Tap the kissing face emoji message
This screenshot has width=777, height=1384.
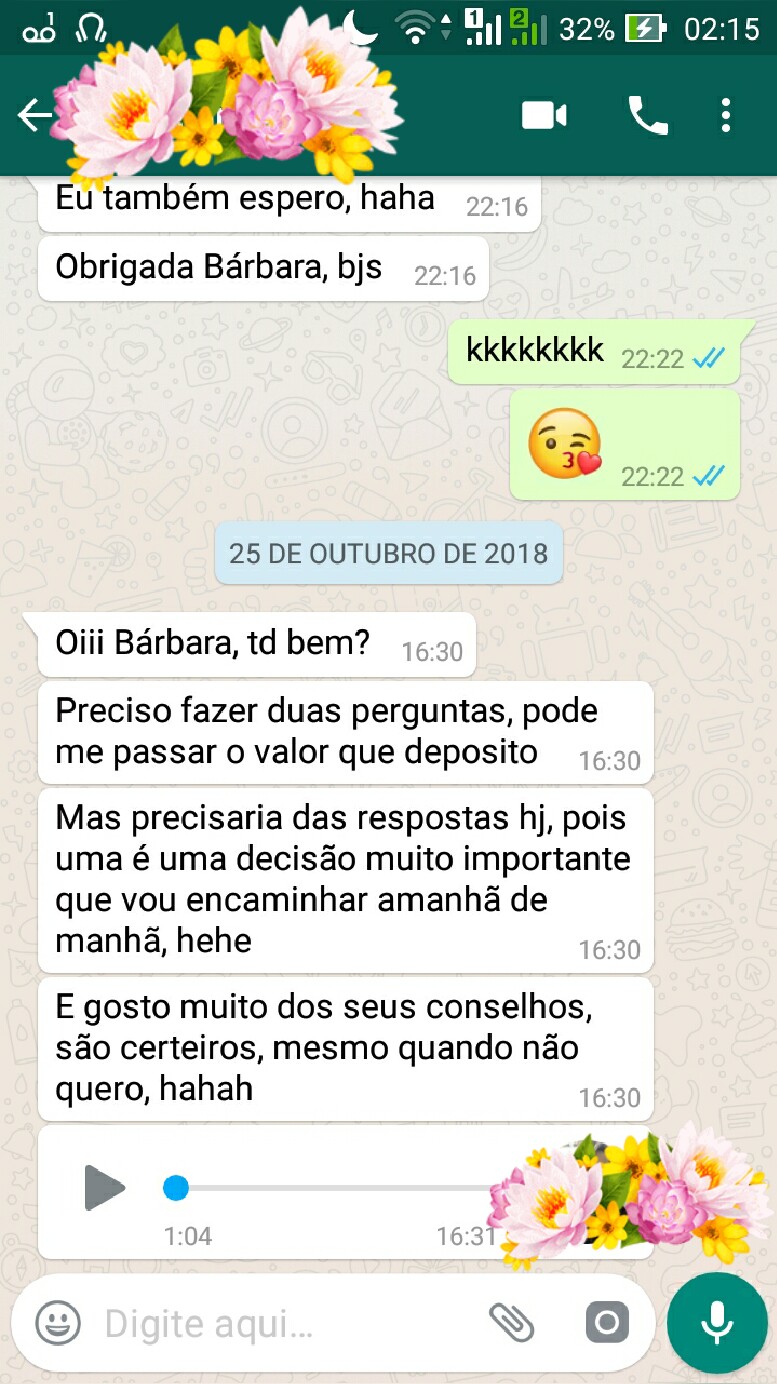click(x=564, y=444)
